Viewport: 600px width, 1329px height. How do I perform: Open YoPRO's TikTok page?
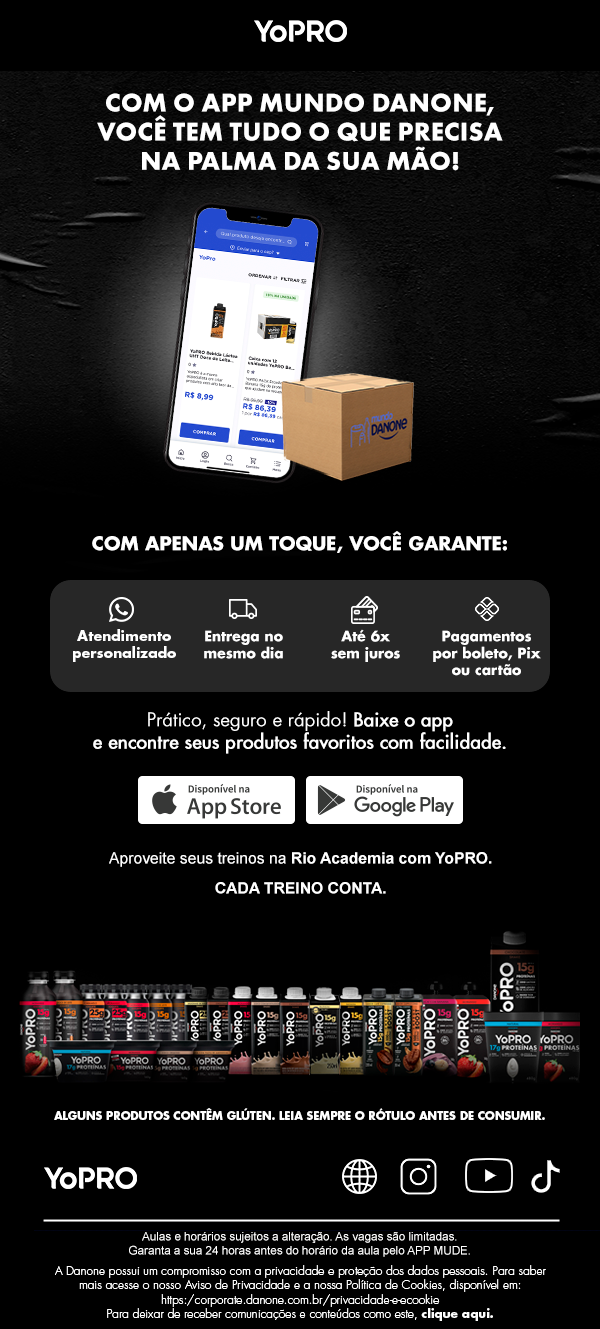[545, 1177]
